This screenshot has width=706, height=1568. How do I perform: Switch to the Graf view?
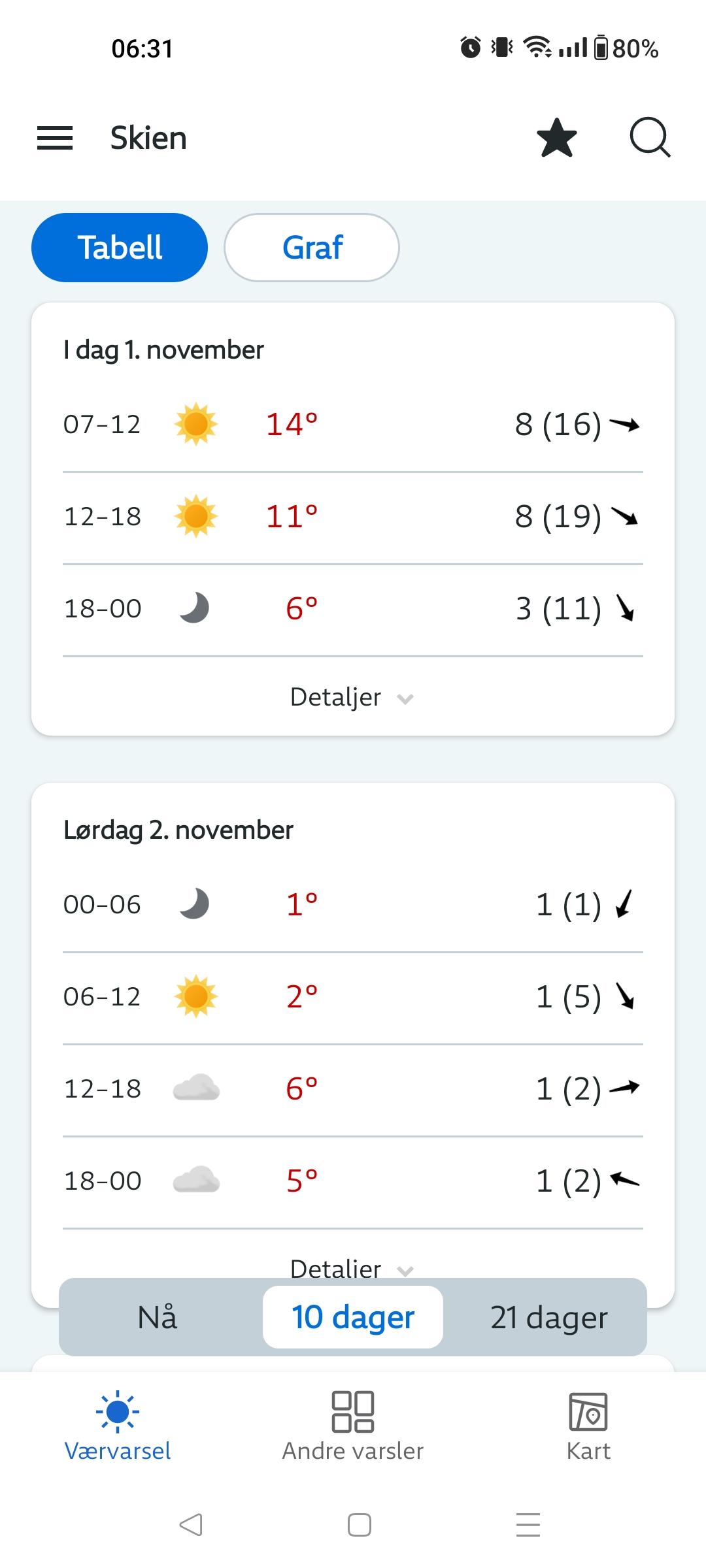pyautogui.click(x=312, y=248)
